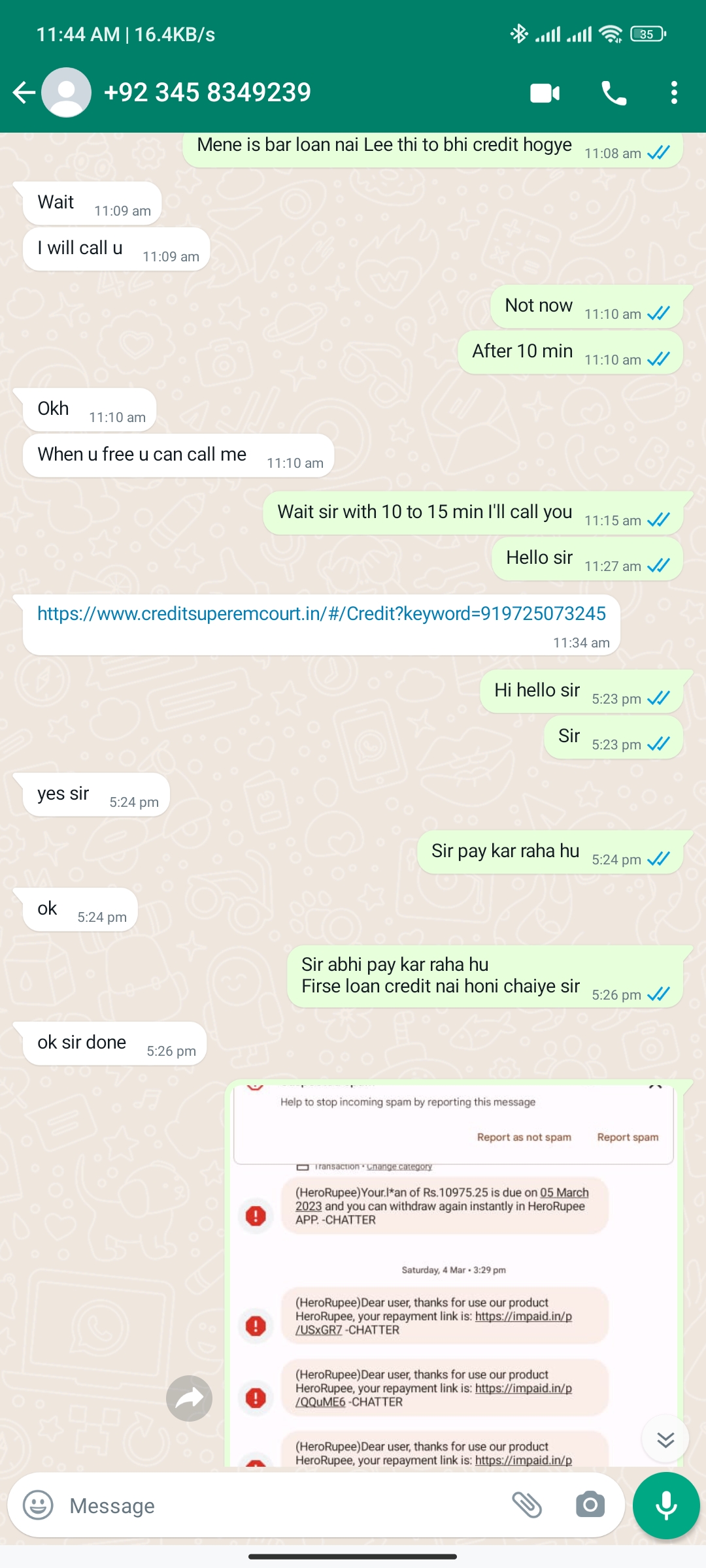Image resolution: width=706 pixels, height=1568 pixels.
Task: Tap the microphone to record voice message
Action: coord(666,1505)
